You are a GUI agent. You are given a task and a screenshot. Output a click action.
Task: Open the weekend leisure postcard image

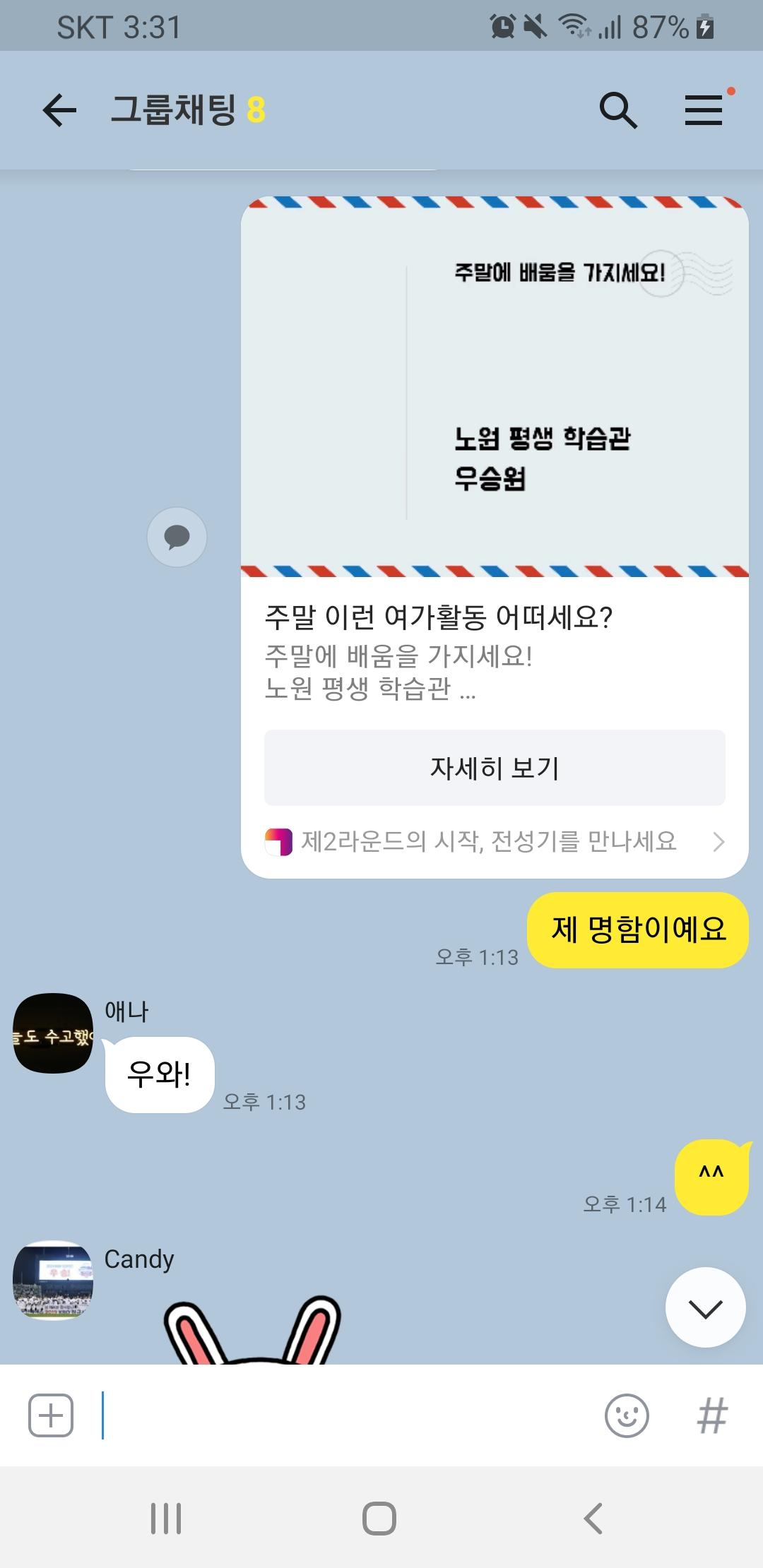click(x=495, y=385)
